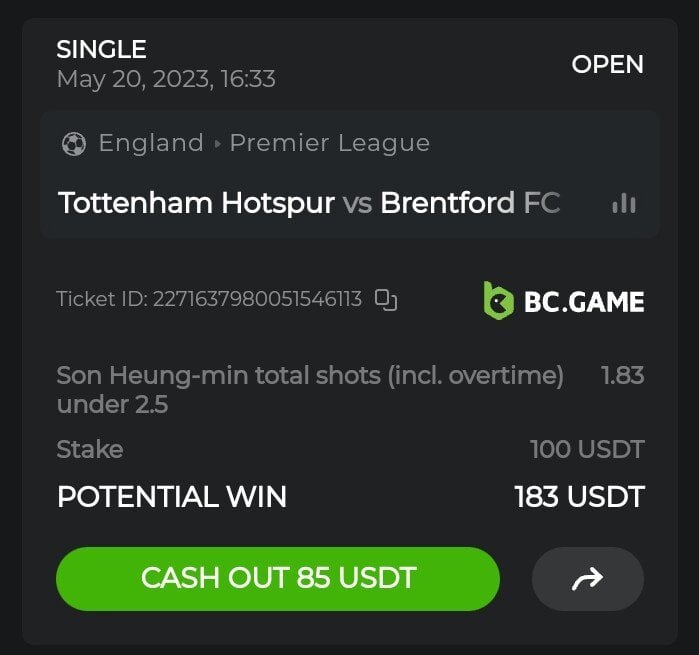The height and width of the screenshot is (655, 699).
Task: Copy the ticket ID
Action: [386, 299]
